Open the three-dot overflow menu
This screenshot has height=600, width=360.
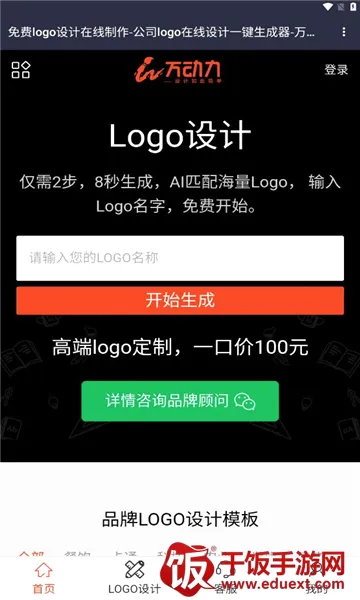[344, 32]
